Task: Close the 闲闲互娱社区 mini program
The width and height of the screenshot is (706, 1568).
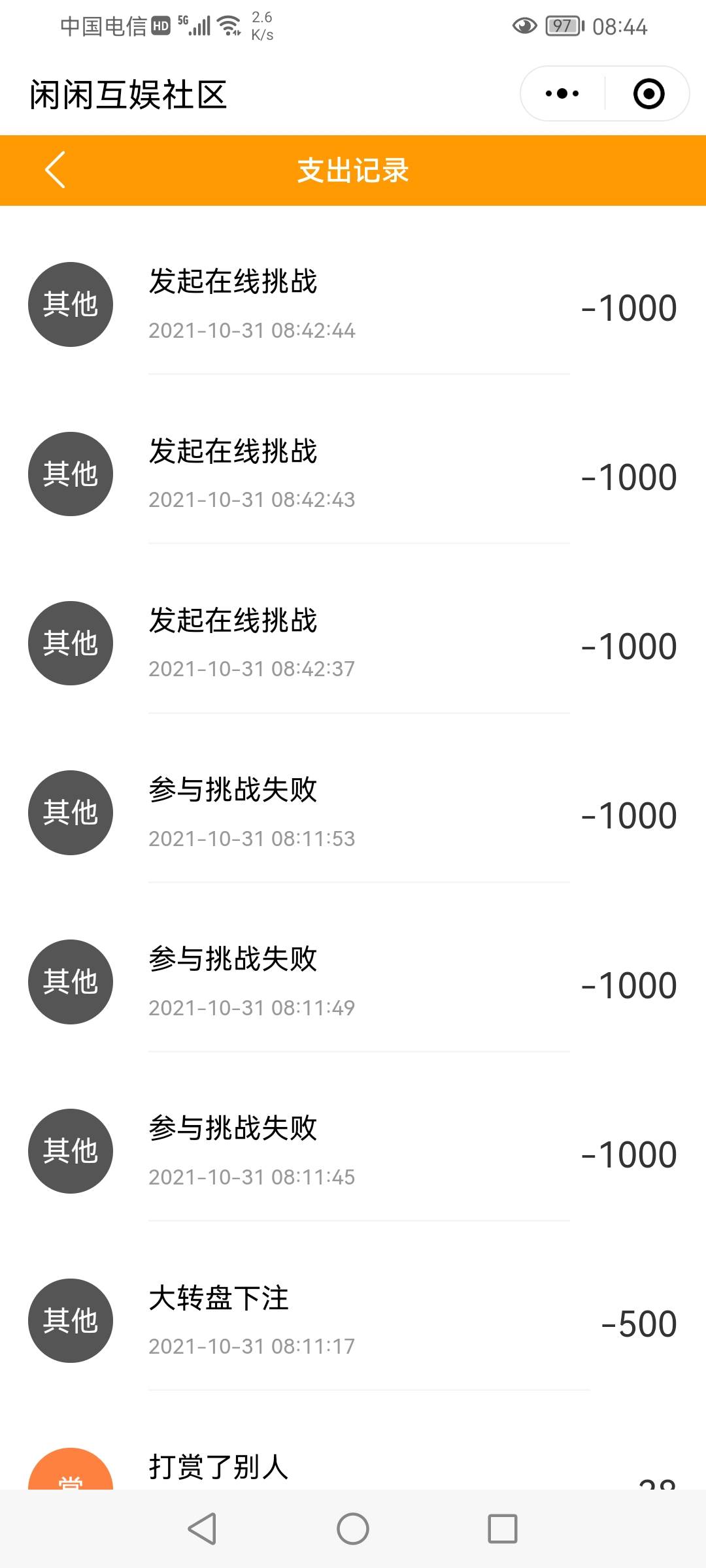Action: (x=648, y=93)
